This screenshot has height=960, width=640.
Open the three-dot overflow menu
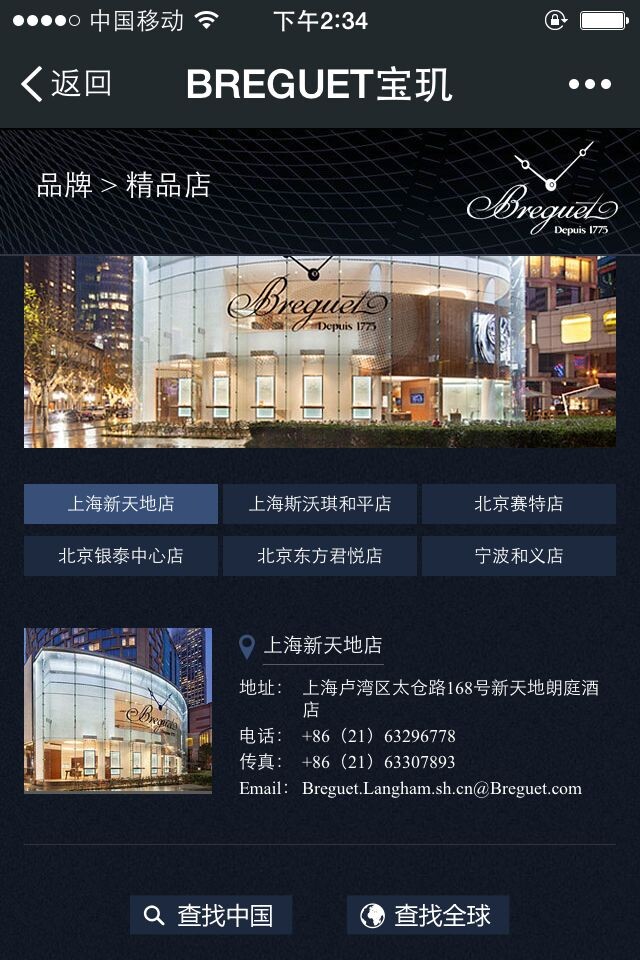pyautogui.click(x=589, y=84)
